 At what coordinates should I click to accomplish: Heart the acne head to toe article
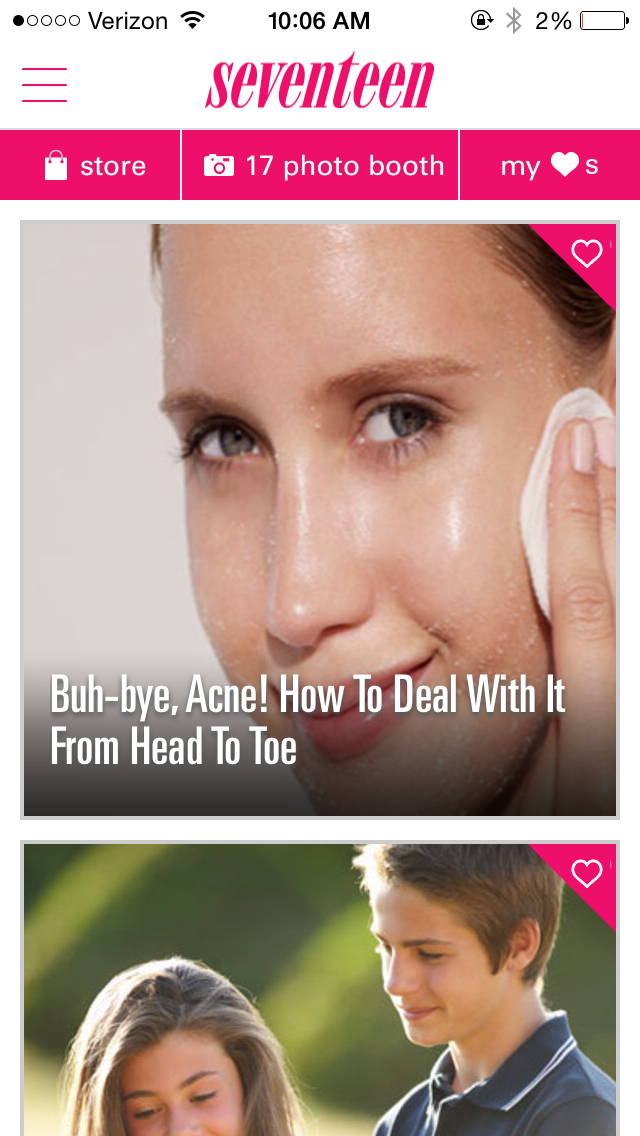pos(587,254)
